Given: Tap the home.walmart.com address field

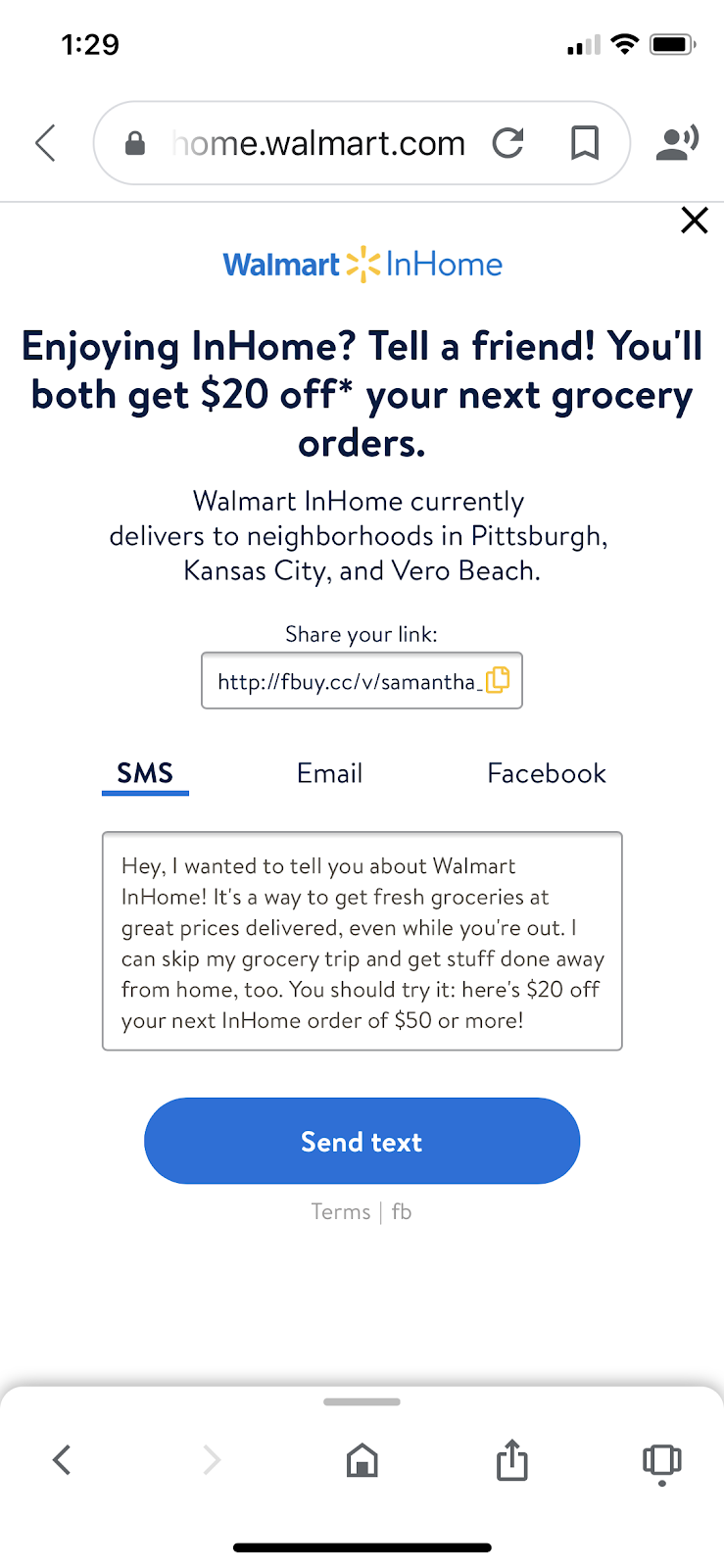Looking at the screenshot, I should pyautogui.click(x=318, y=143).
